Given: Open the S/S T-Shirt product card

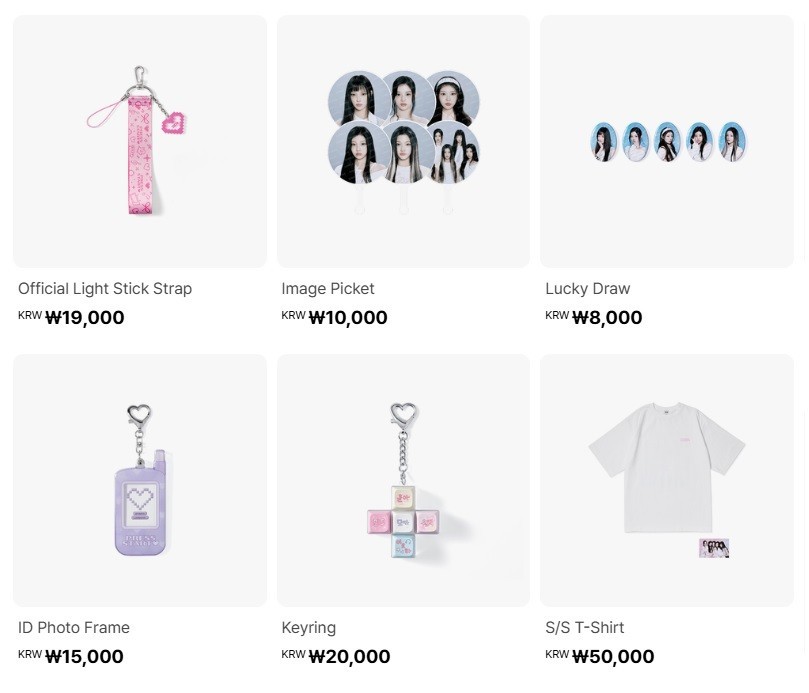Looking at the screenshot, I should click(x=667, y=480).
